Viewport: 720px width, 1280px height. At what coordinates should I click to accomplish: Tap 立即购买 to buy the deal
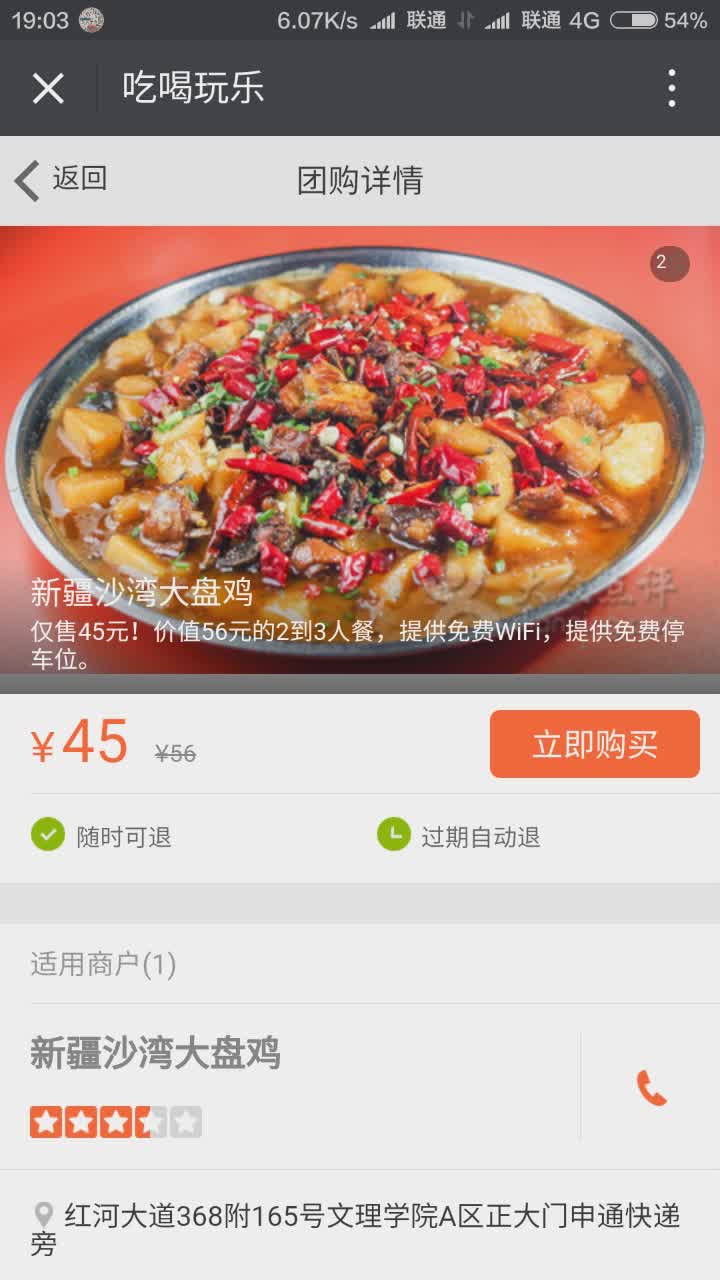point(594,744)
